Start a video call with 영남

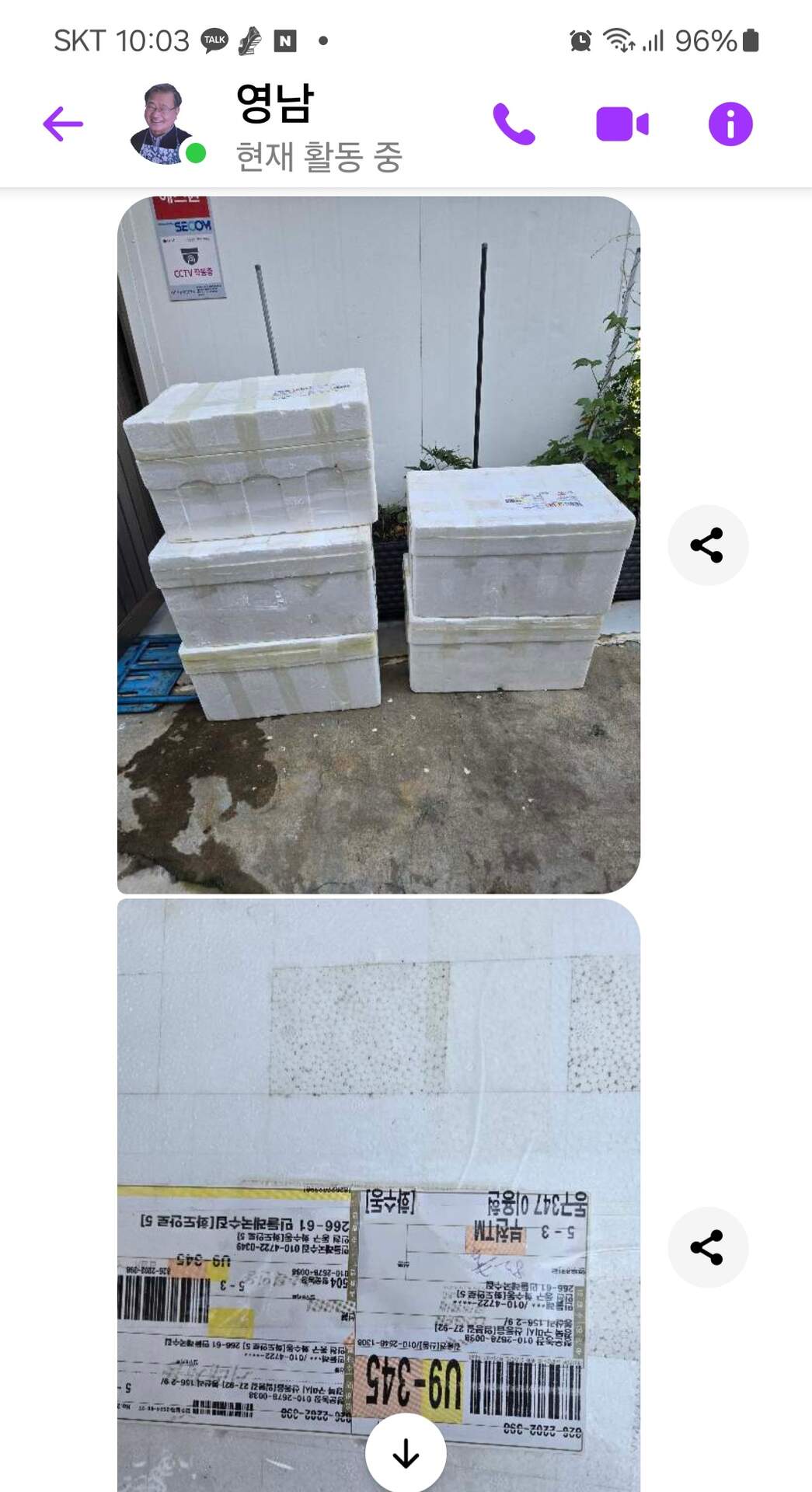click(x=622, y=124)
